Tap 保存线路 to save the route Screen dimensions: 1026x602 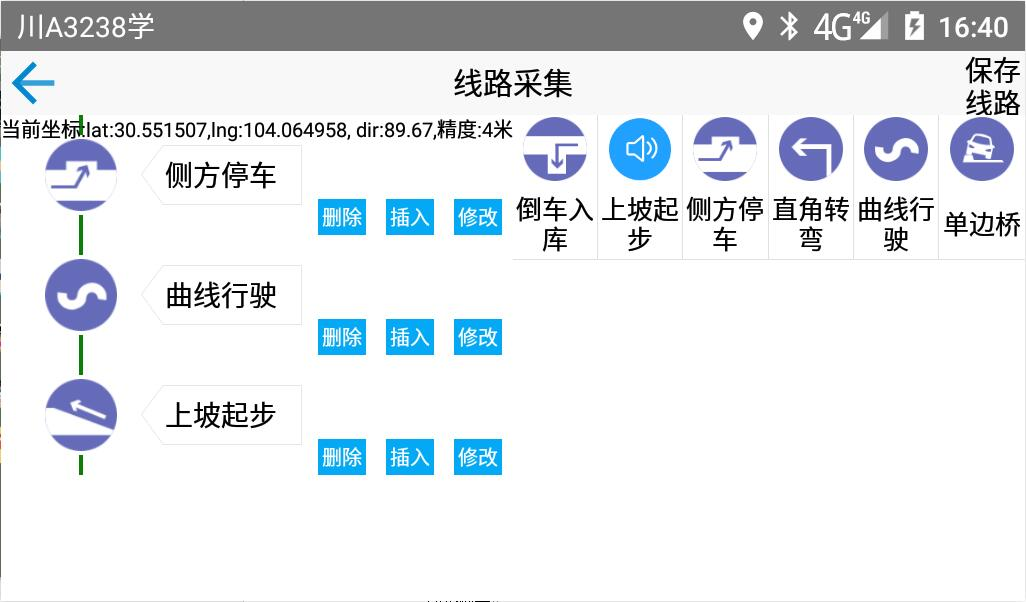[x=992, y=86]
